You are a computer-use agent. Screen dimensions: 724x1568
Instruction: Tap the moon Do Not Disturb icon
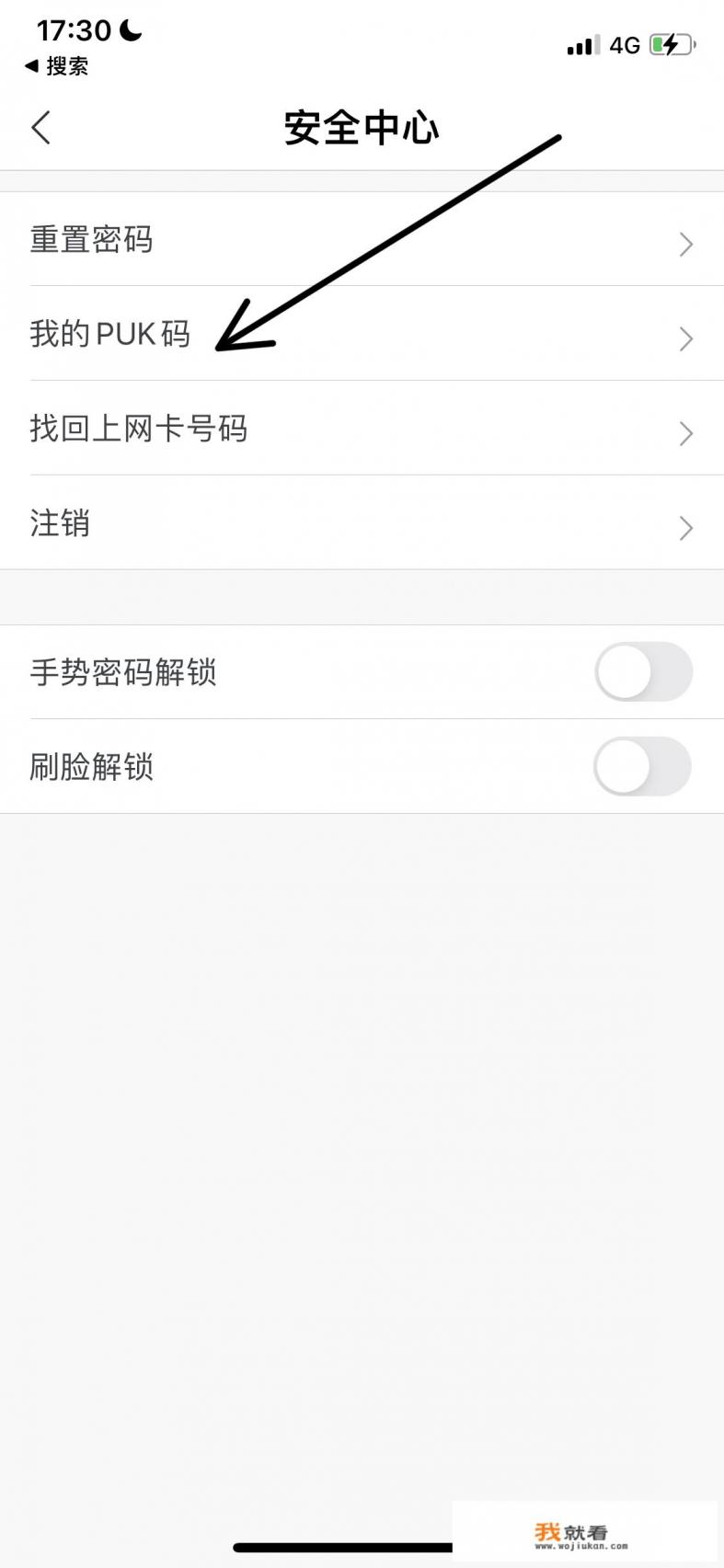(x=130, y=29)
